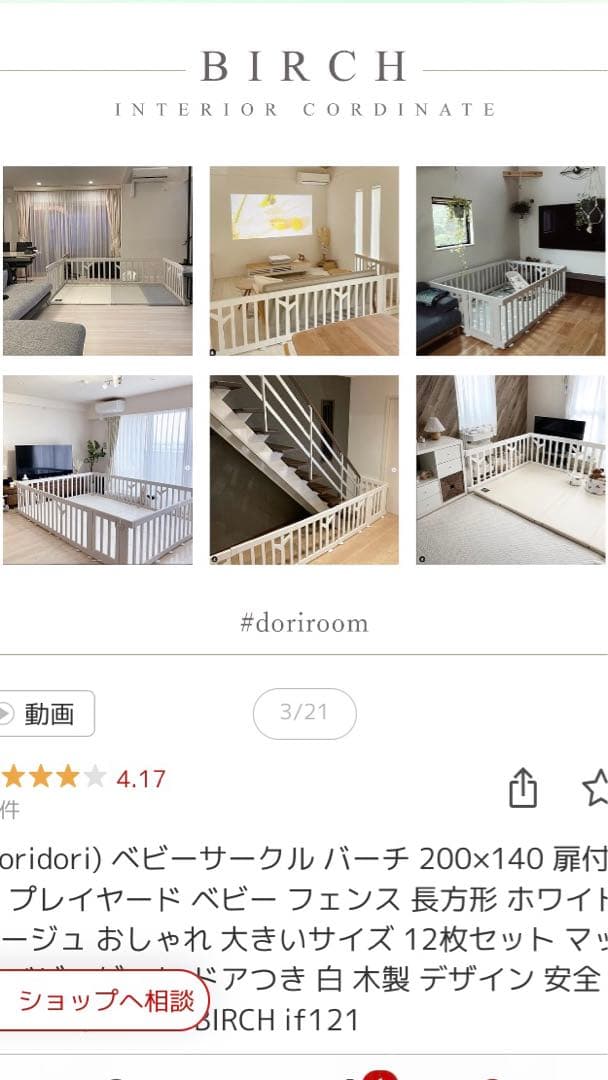Open ショップへ相談 shop consultation

point(105,1000)
